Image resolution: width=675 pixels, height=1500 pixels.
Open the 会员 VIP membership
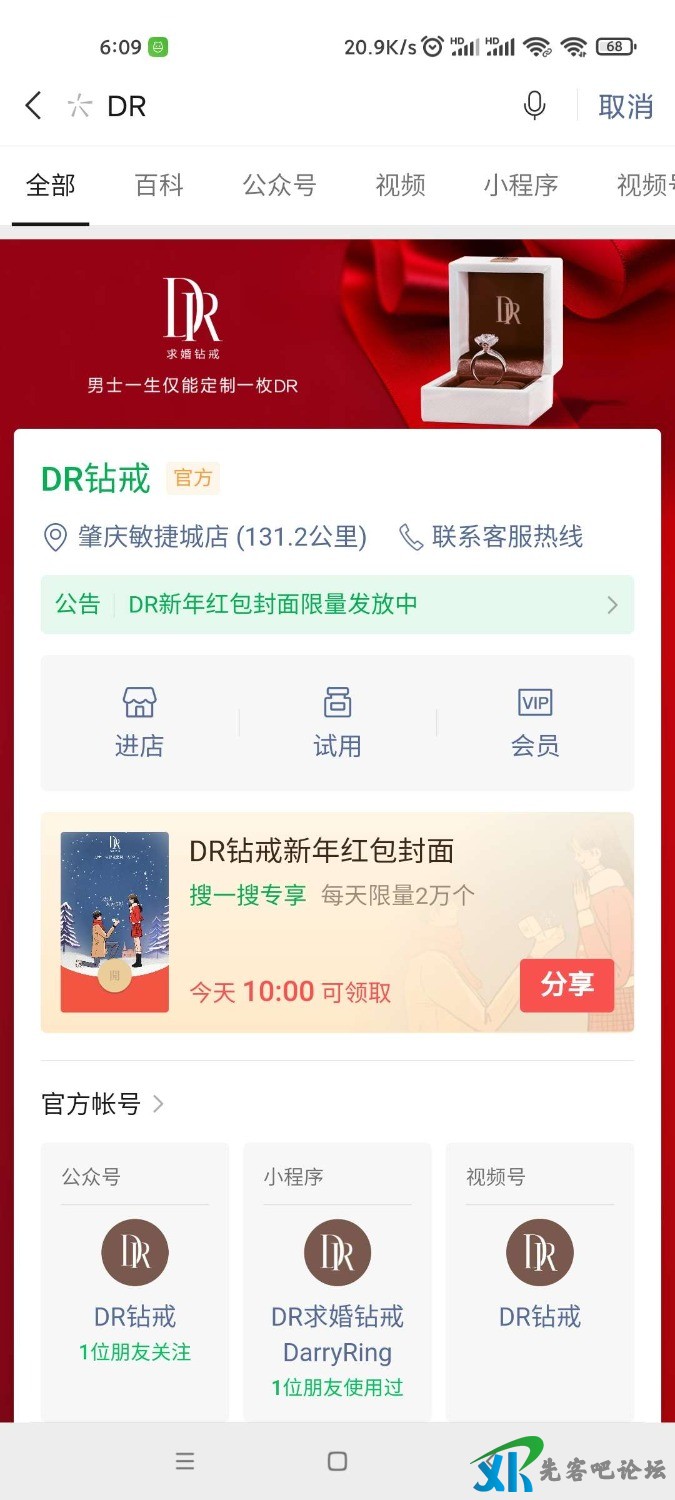[535, 722]
